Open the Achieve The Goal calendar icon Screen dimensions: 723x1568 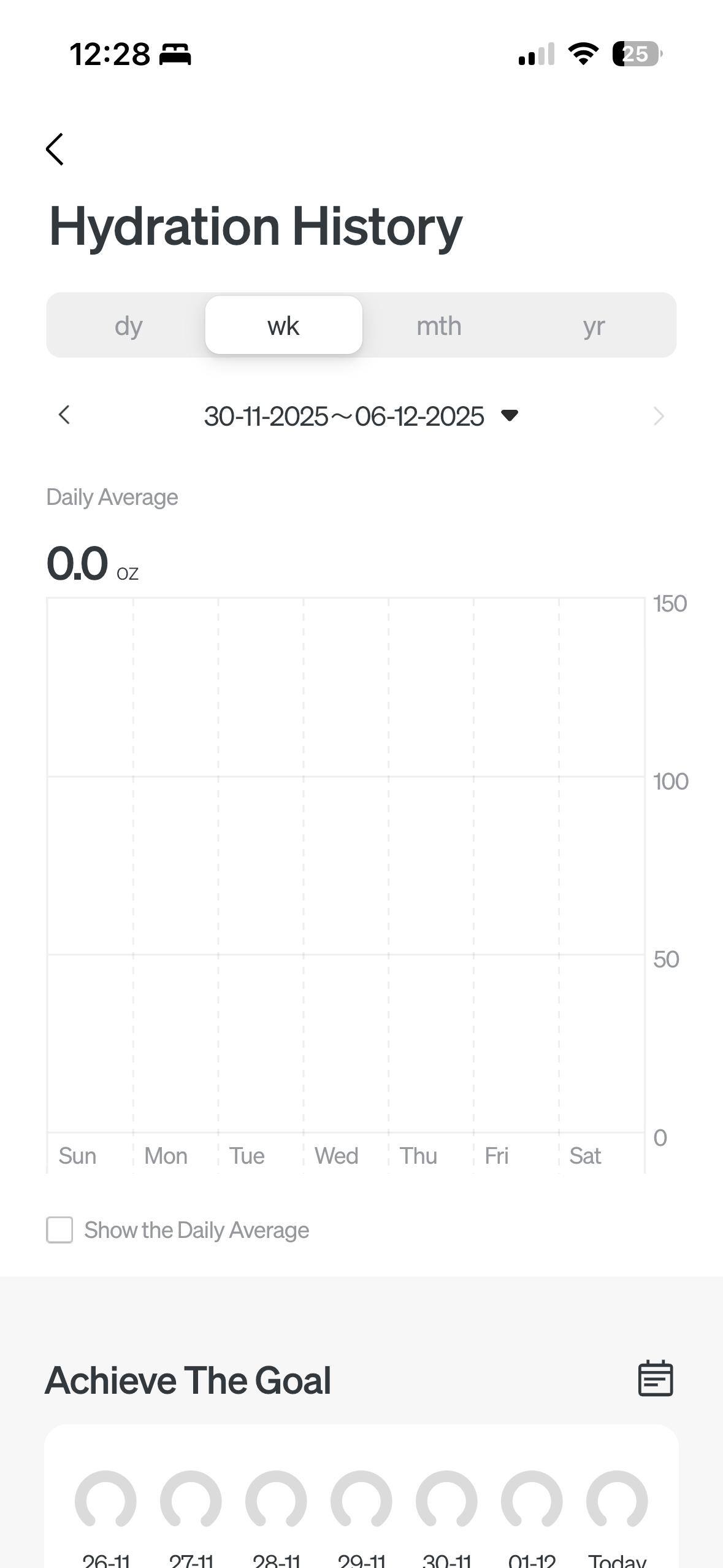656,1379
